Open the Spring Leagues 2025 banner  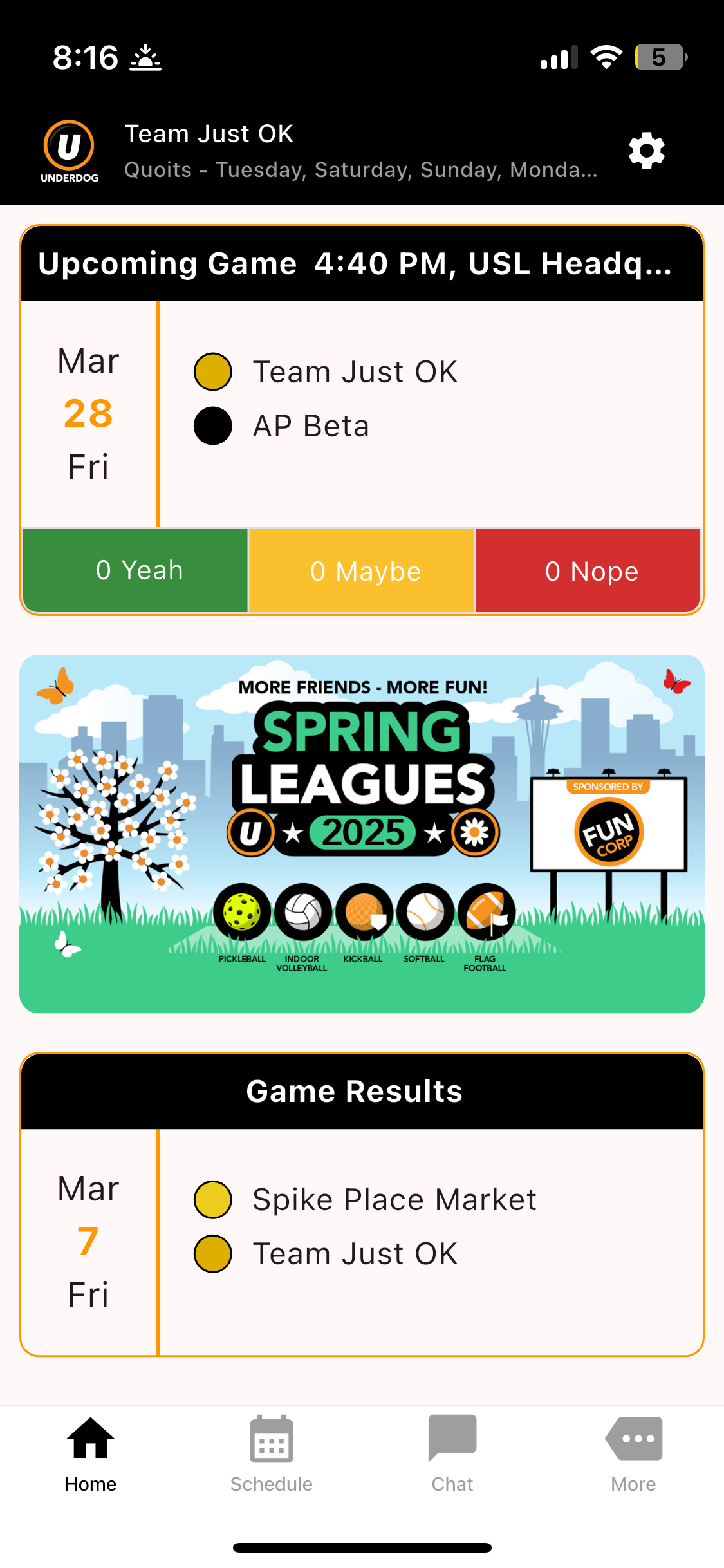point(362,834)
